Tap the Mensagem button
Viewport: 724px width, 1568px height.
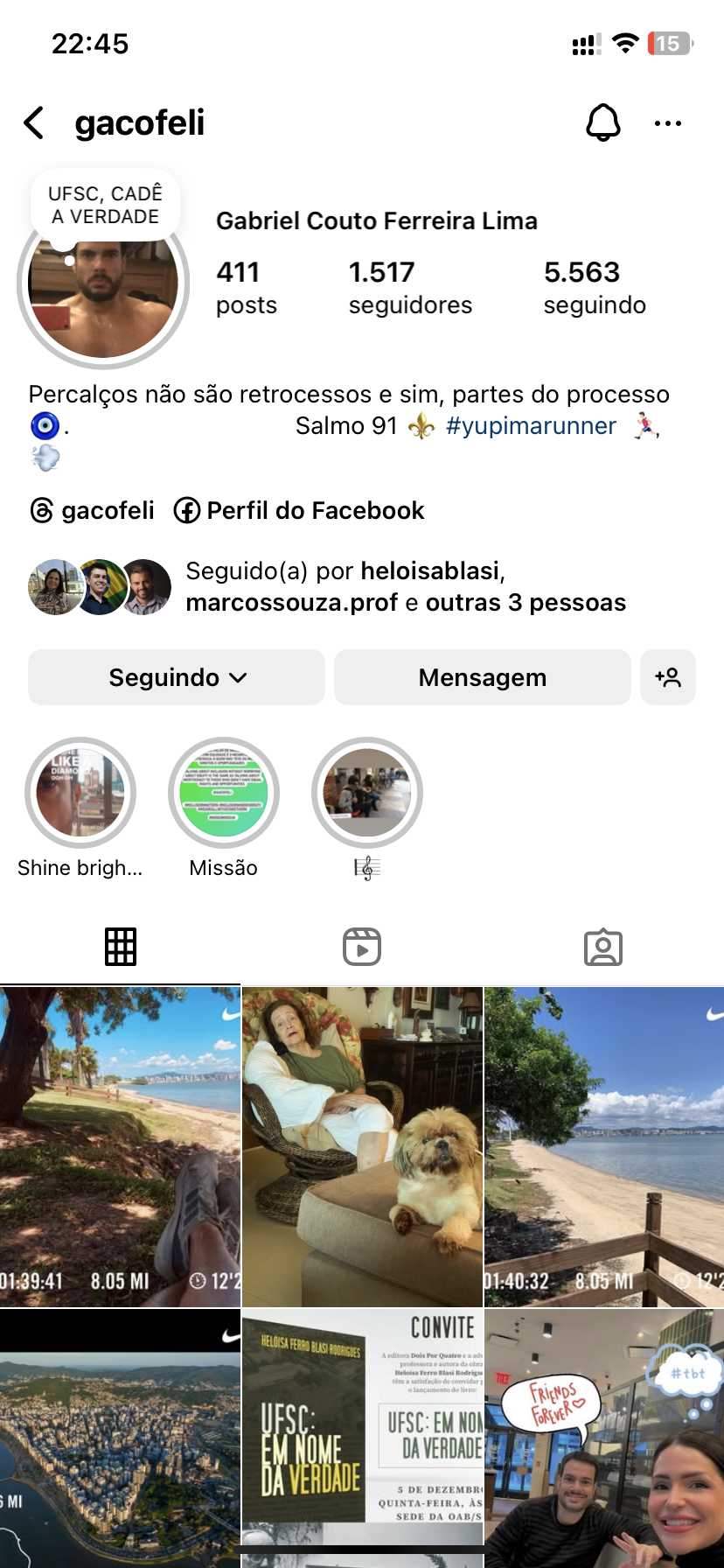482,677
